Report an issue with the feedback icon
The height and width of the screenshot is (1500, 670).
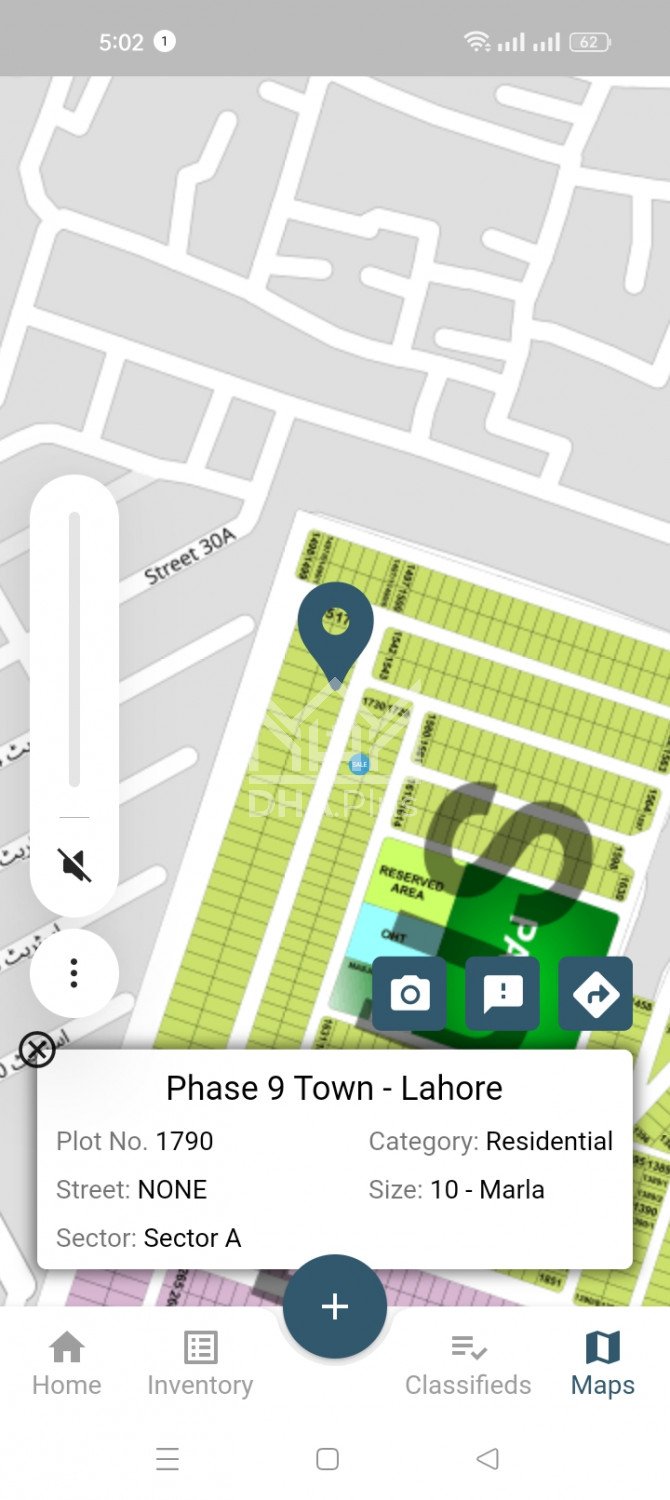(x=502, y=994)
